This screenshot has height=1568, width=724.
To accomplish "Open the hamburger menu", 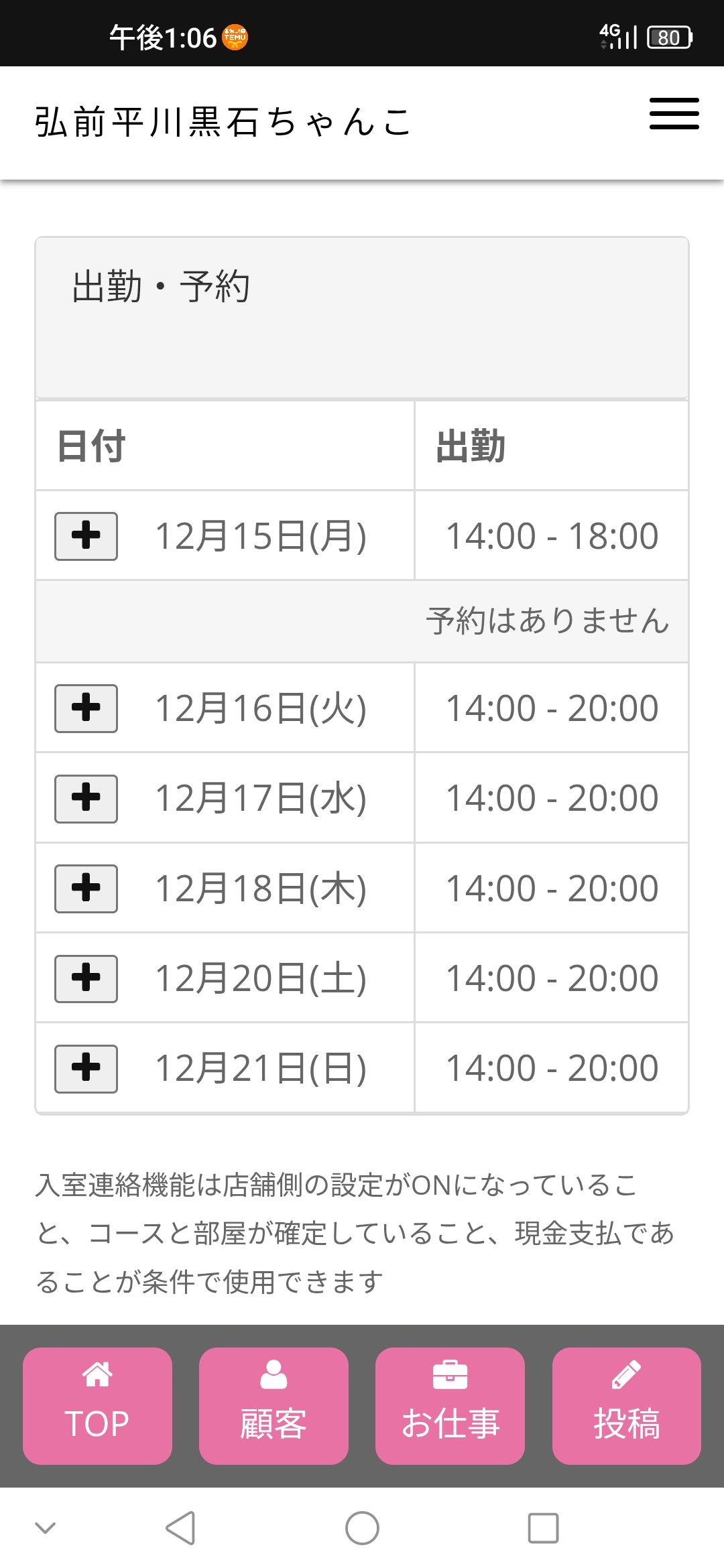I will [674, 113].
